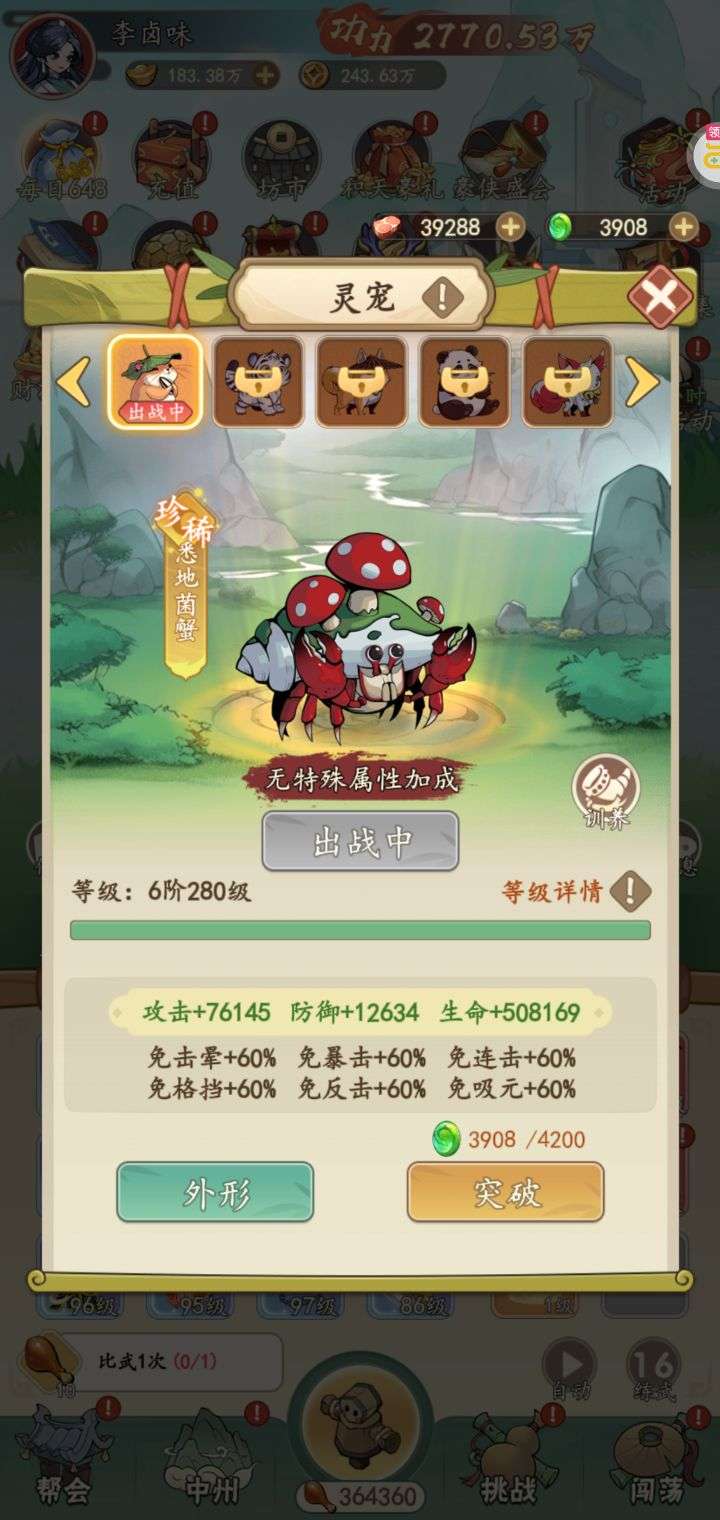Open the info icon beside 灵宠 title
720x1520 pixels.
440,297
